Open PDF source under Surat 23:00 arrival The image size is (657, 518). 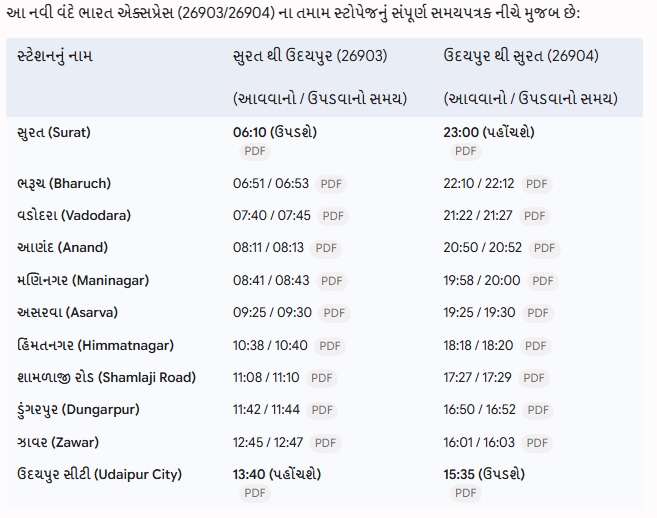(x=466, y=151)
